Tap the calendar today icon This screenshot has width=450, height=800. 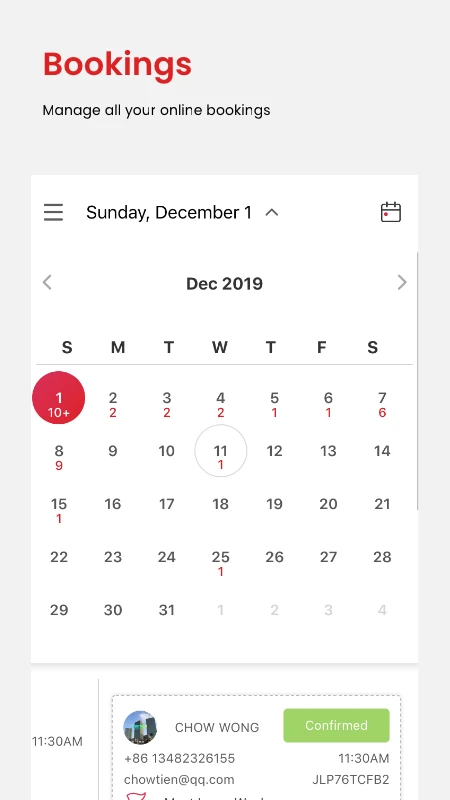[391, 212]
